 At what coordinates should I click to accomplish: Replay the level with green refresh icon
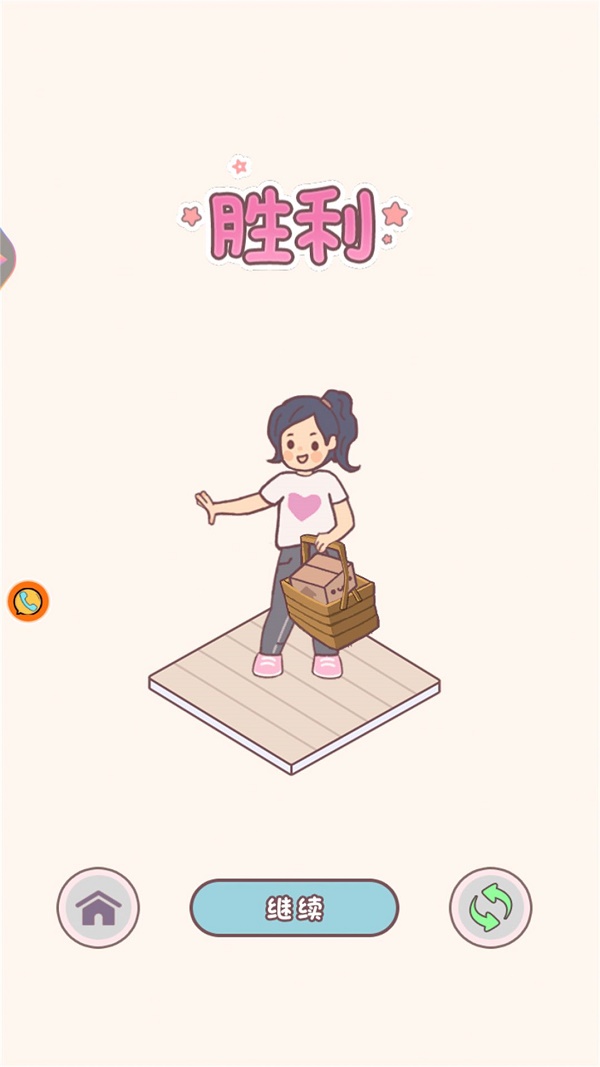click(490, 907)
